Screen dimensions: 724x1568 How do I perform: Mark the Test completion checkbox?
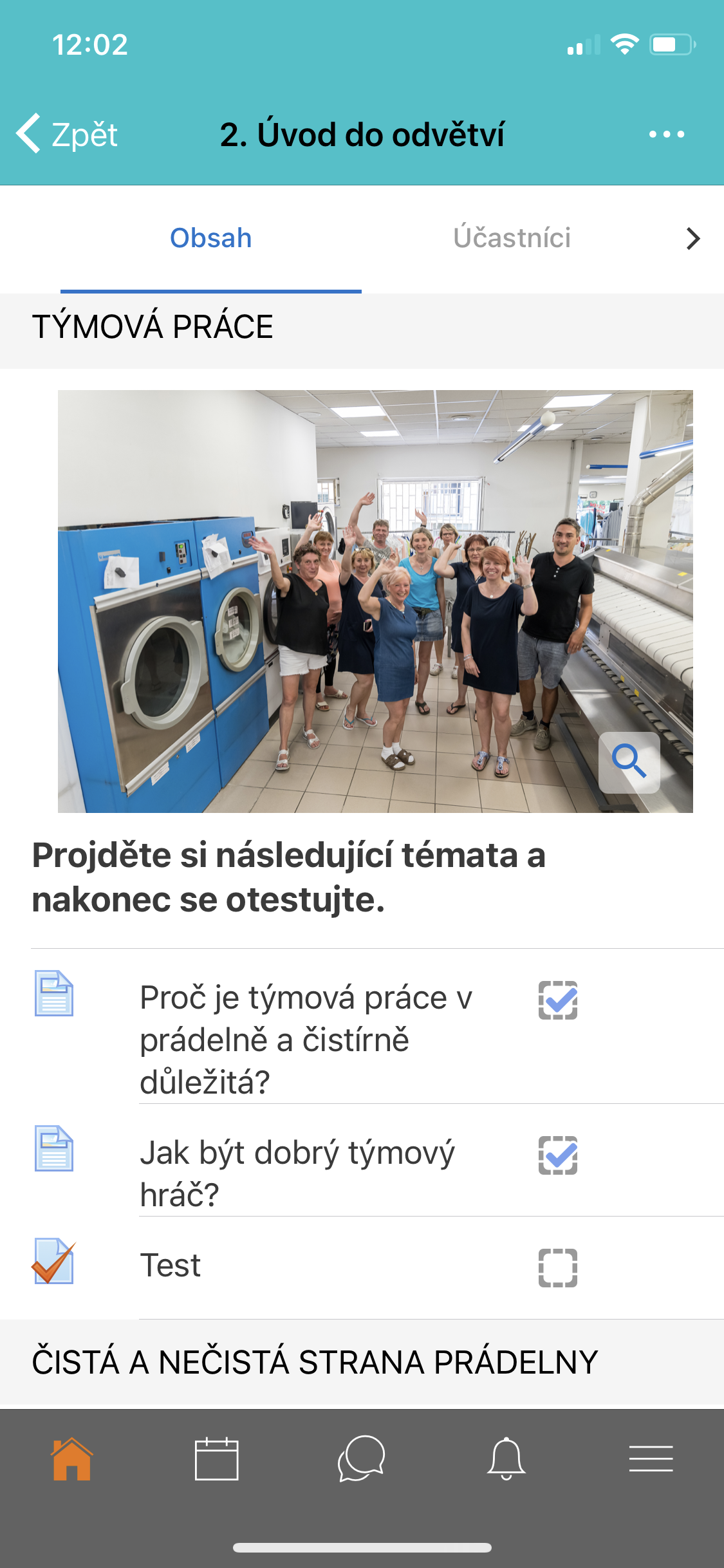pos(558,1268)
